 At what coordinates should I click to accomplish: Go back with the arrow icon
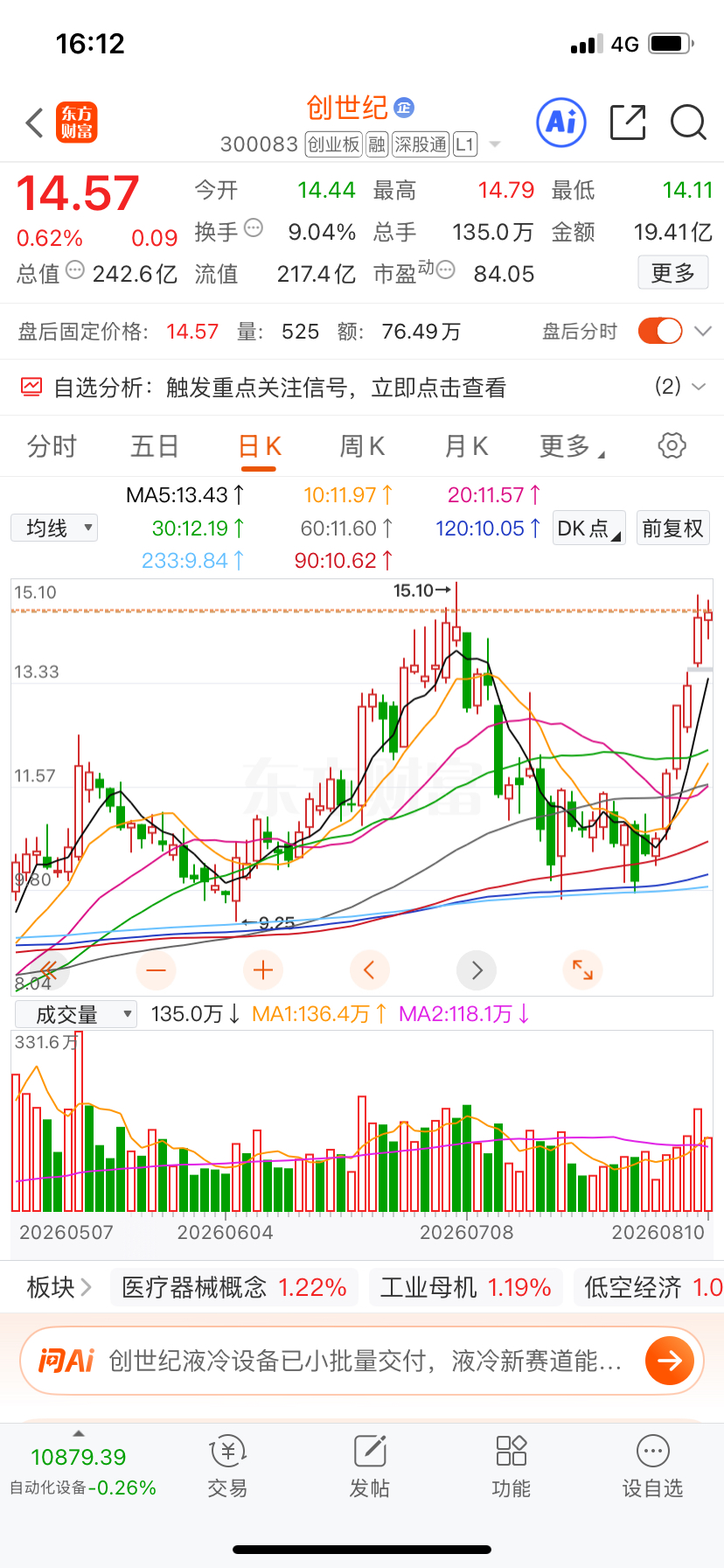point(34,122)
